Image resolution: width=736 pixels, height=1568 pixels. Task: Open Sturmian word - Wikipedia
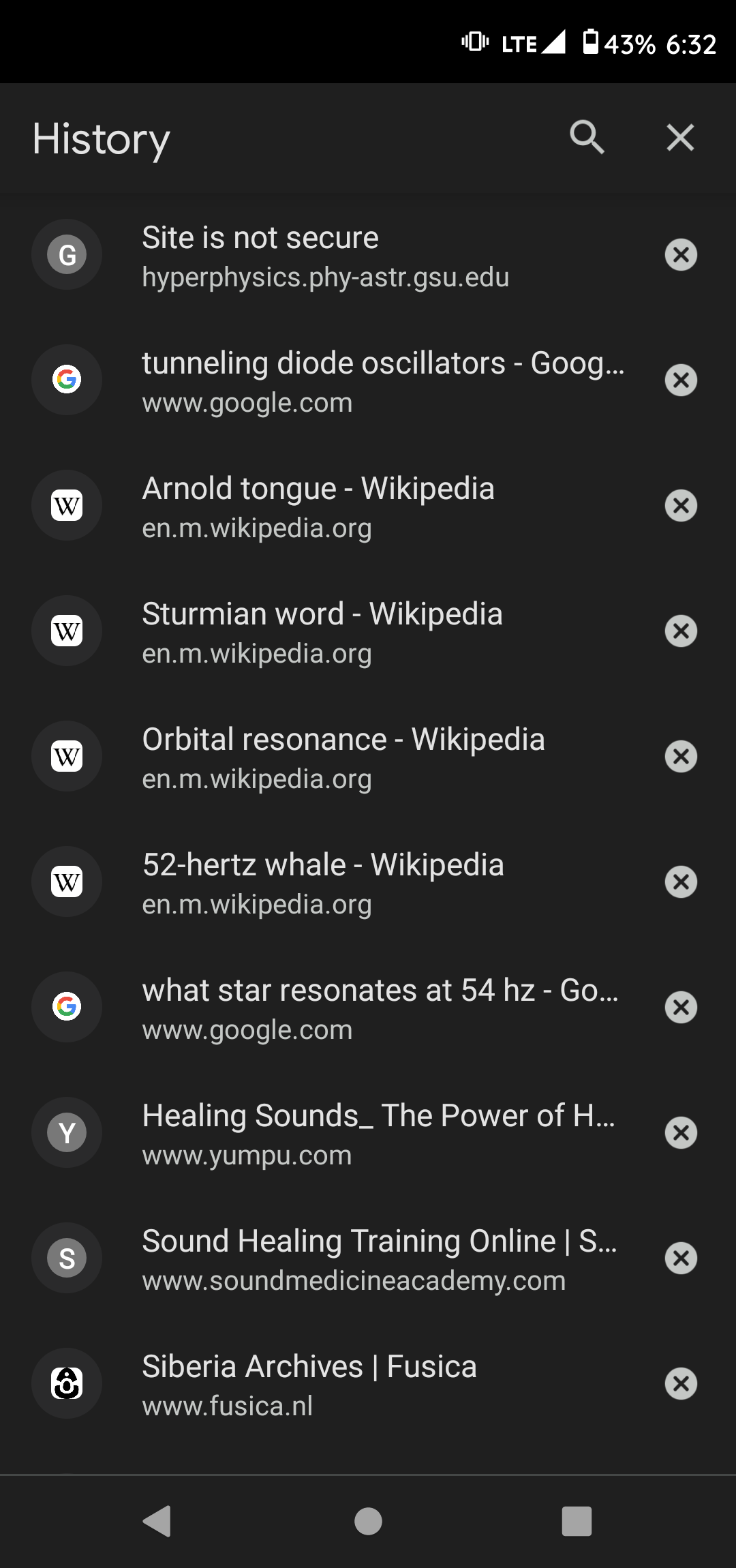tap(322, 631)
